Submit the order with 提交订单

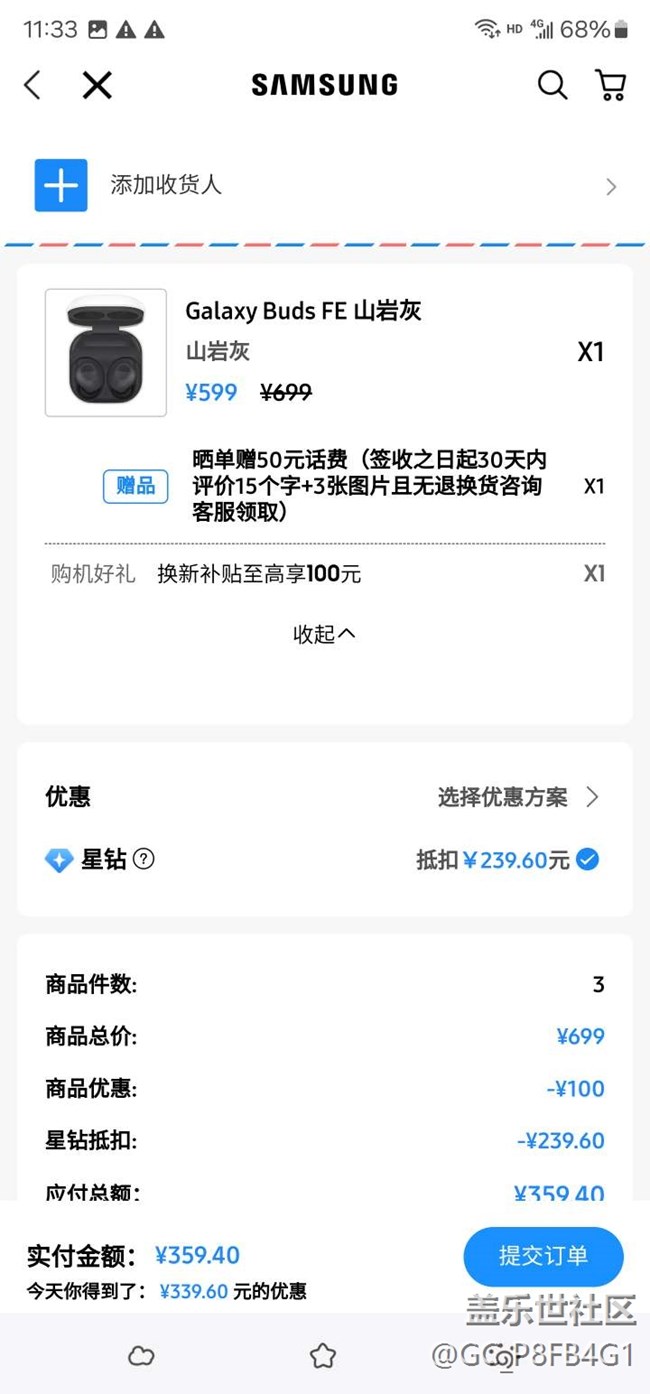tap(543, 1256)
